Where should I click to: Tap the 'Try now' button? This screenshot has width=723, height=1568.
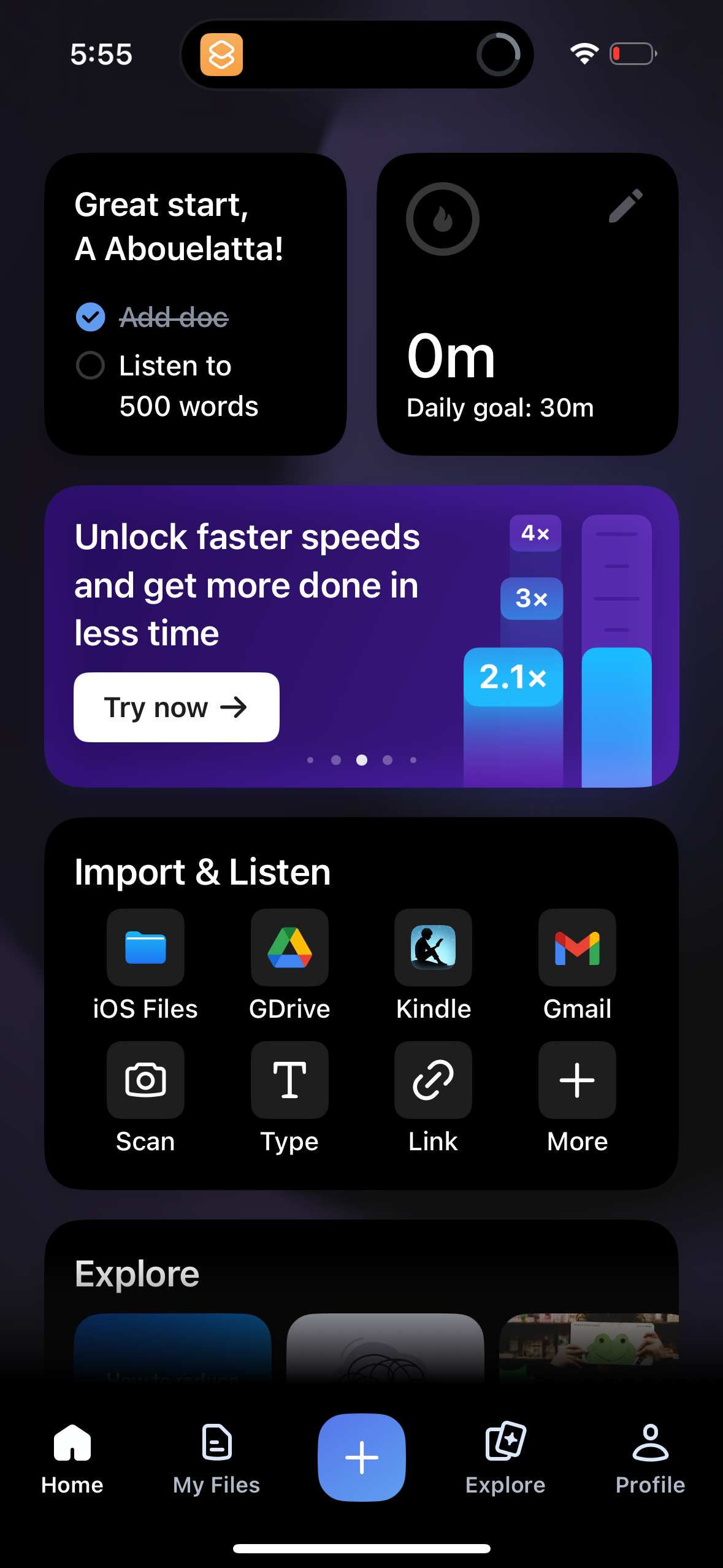coord(176,706)
